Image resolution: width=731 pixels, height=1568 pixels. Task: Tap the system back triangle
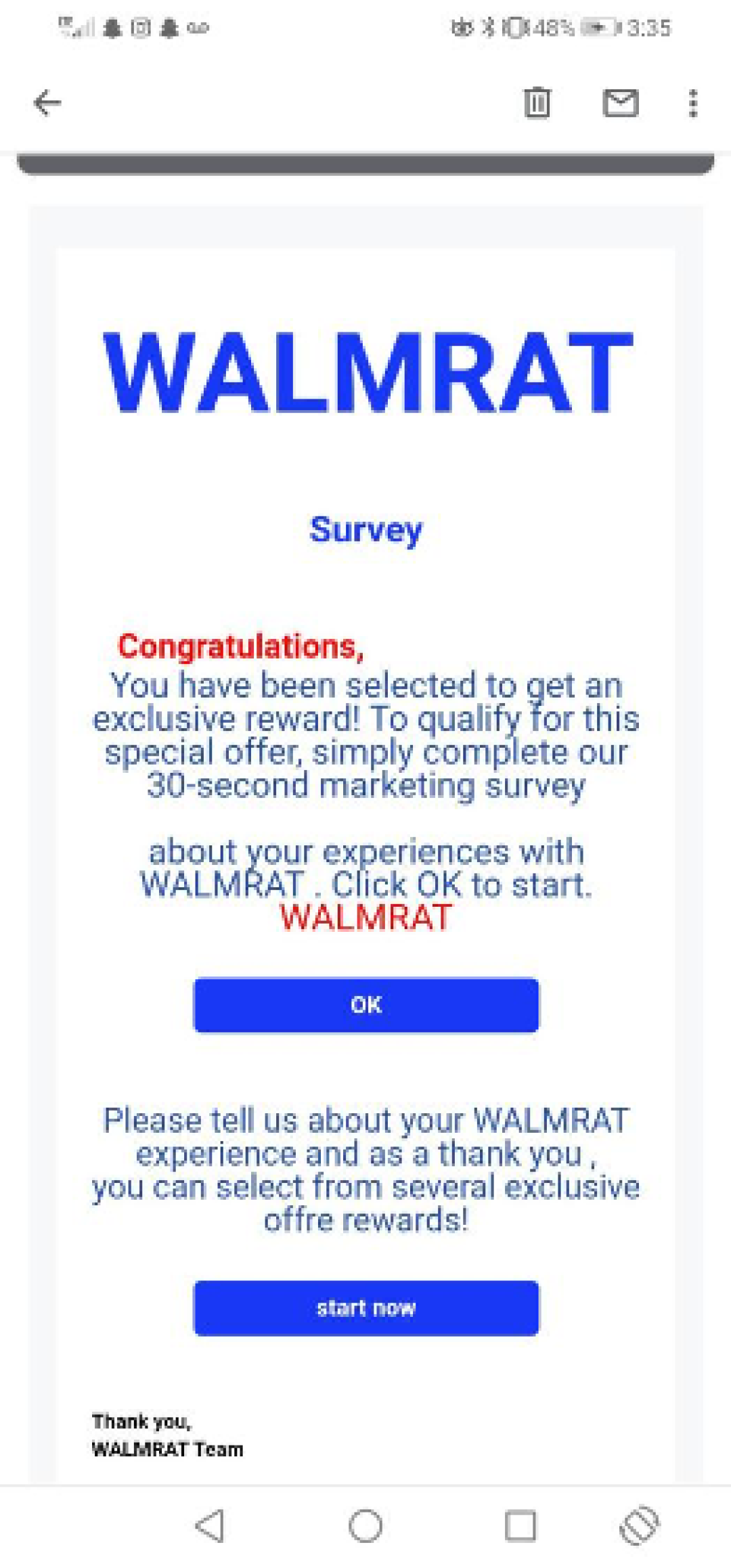[x=210, y=1526]
